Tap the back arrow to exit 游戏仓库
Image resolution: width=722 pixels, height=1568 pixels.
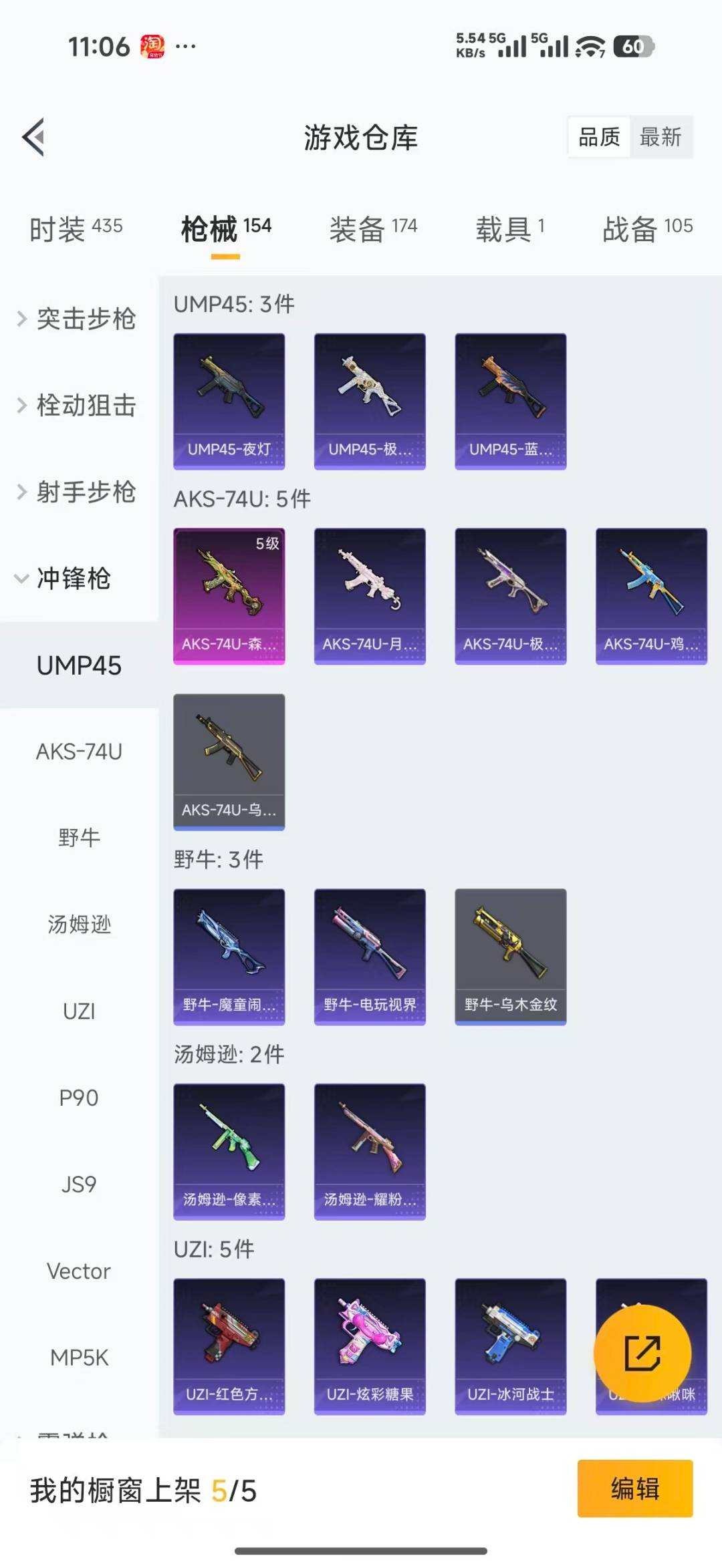click(32, 137)
